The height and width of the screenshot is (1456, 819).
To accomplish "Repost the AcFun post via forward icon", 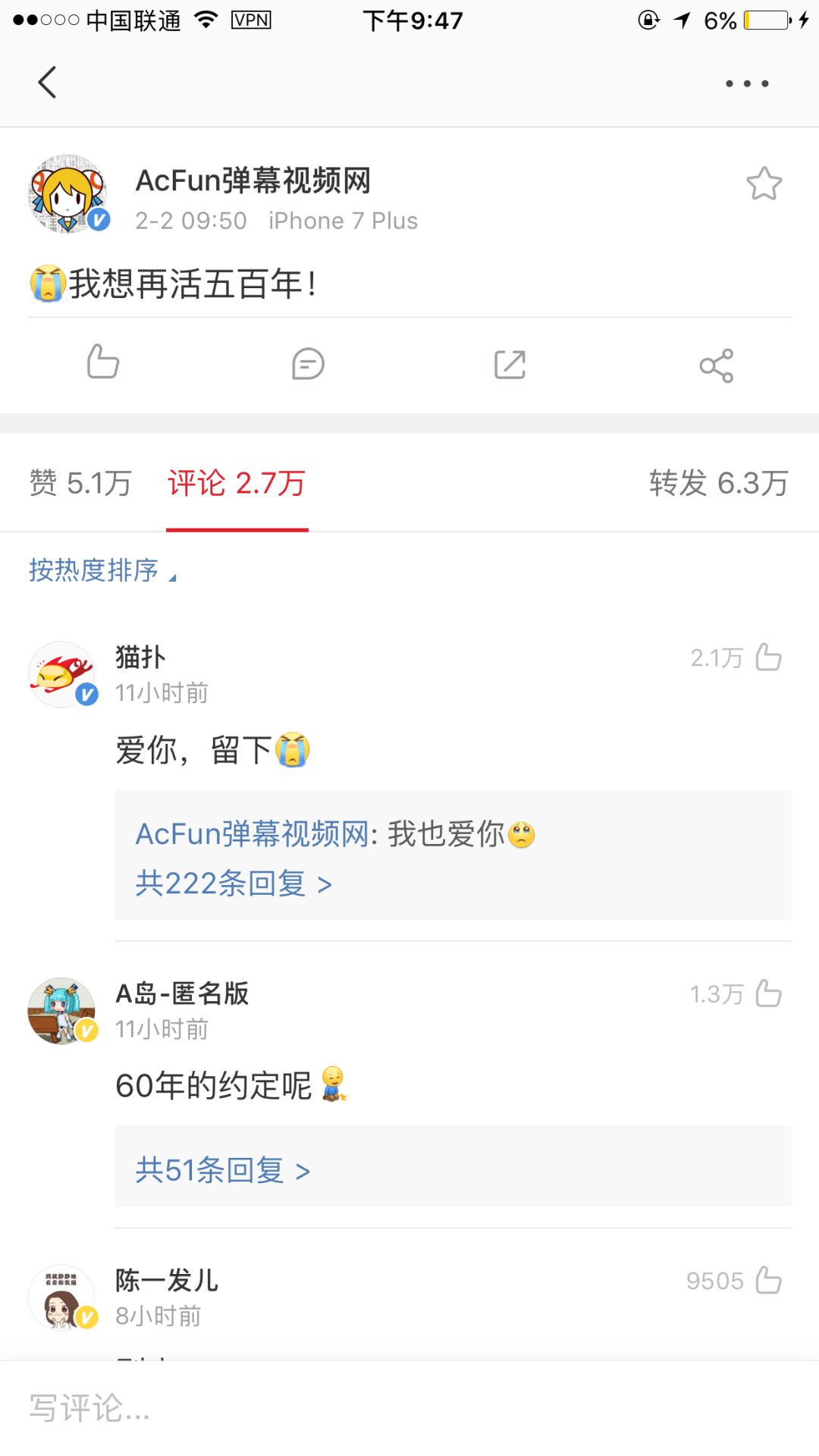I will (x=510, y=365).
